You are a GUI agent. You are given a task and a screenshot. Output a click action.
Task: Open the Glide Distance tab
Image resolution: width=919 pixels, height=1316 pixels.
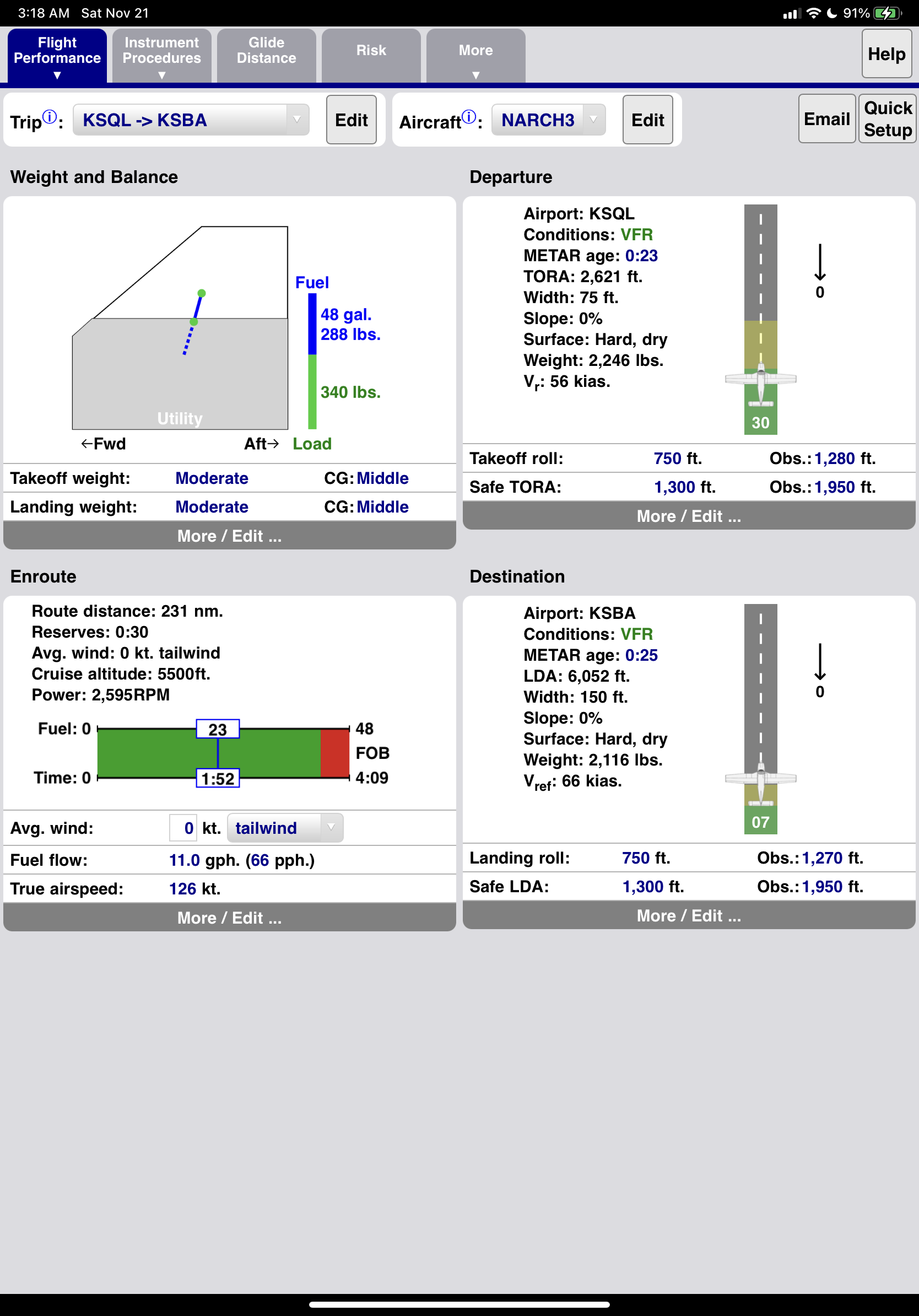(x=267, y=56)
